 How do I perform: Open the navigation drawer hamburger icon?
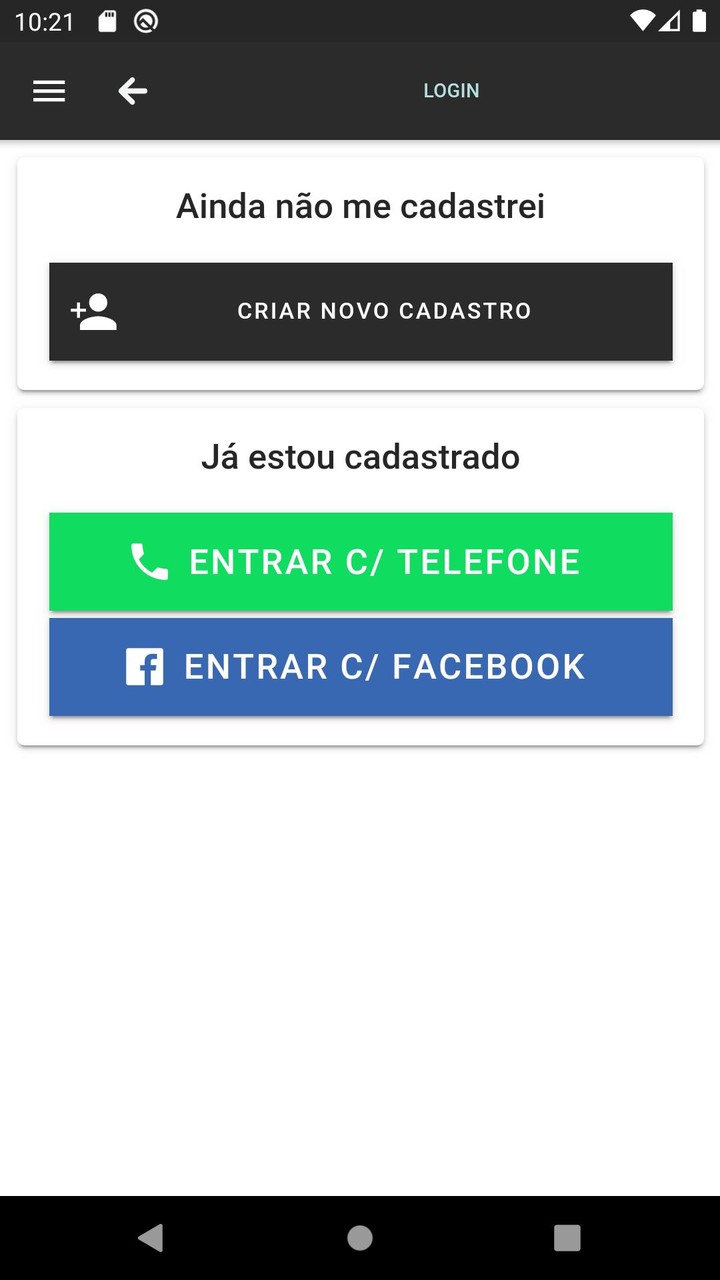[48, 91]
